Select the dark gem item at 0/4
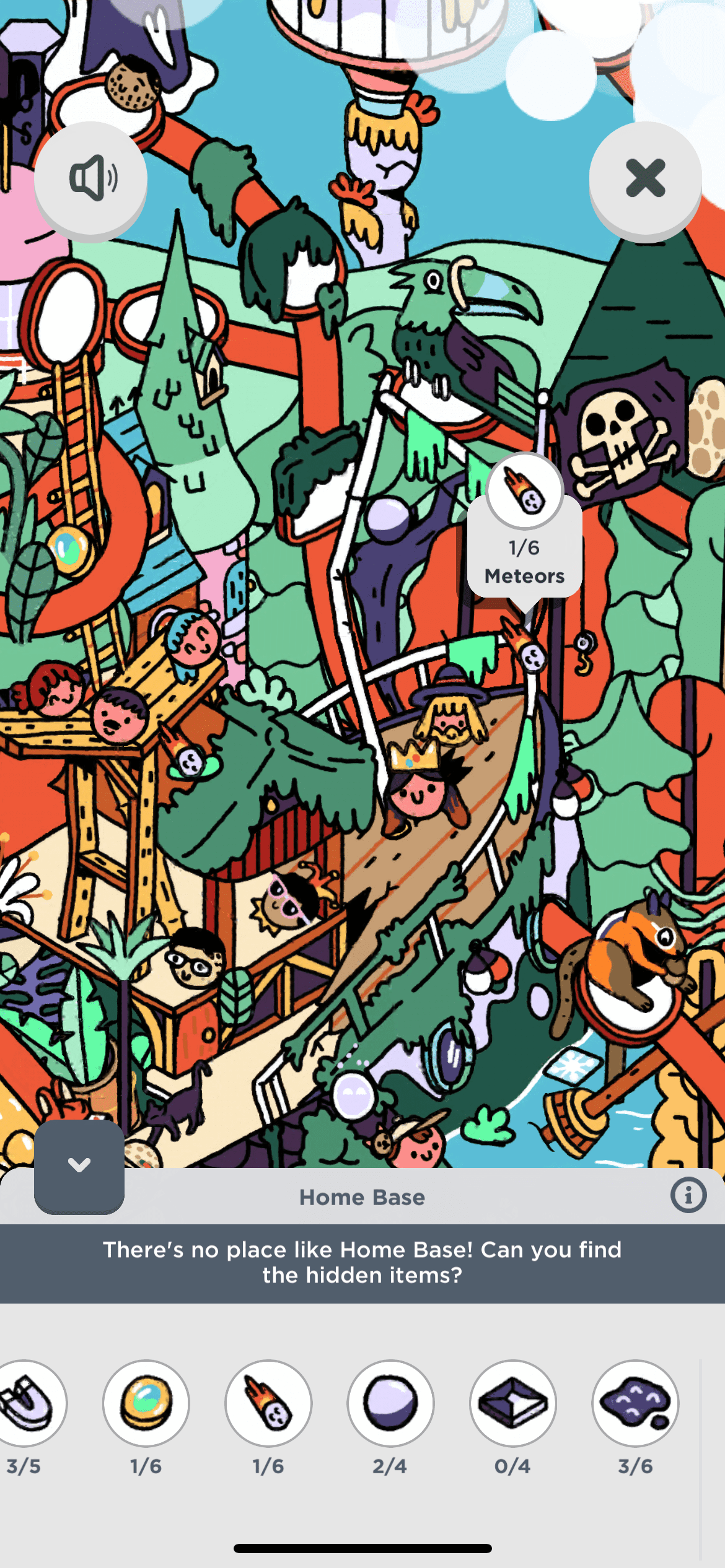 pyautogui.click(x=513, y=1403)
